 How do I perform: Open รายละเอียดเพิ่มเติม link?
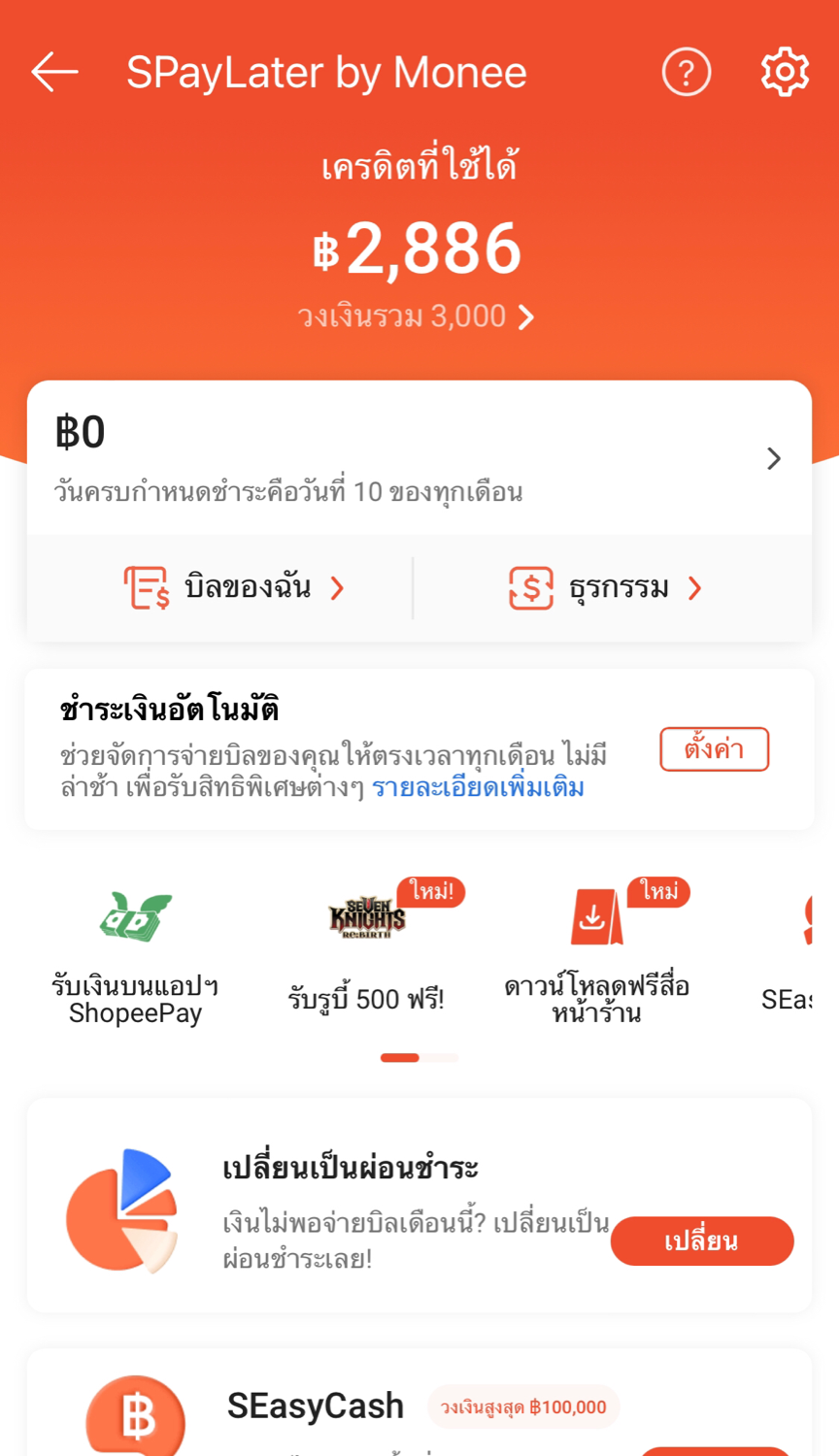coord(478,787)
